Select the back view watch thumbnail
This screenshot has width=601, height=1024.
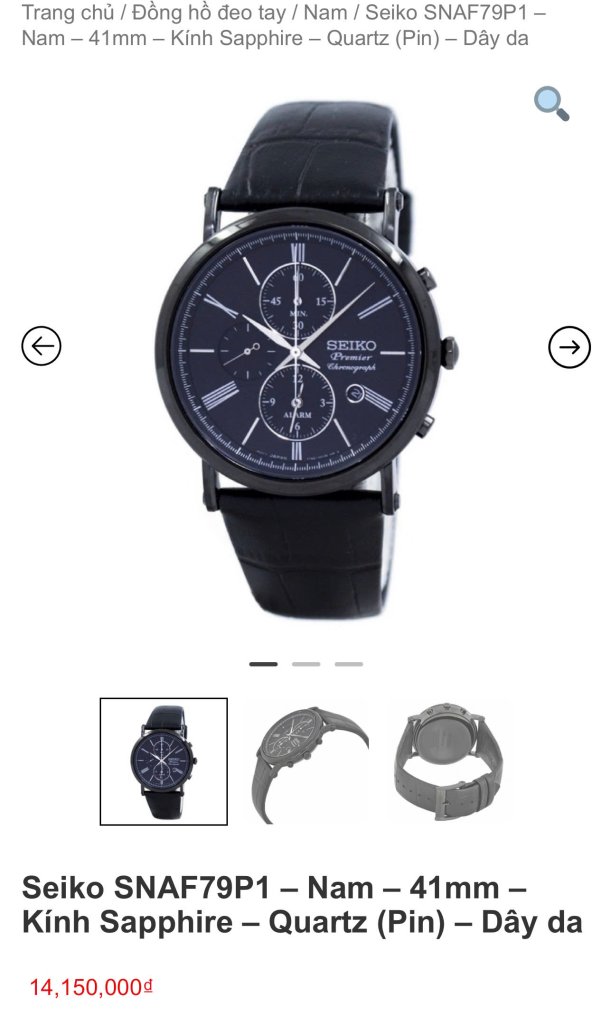tap(448, 761)
